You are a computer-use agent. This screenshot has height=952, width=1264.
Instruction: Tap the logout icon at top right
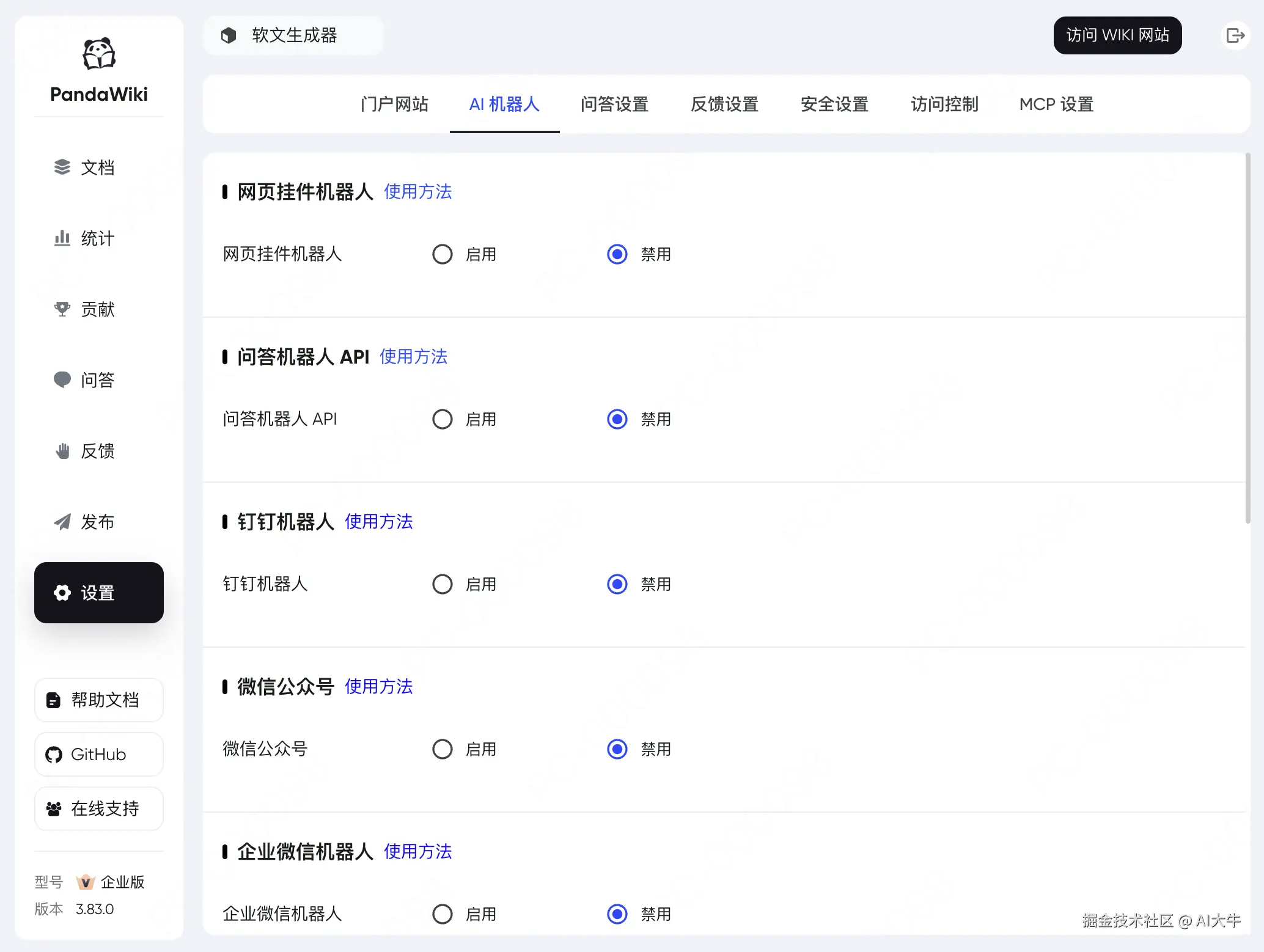(1235, 35)
